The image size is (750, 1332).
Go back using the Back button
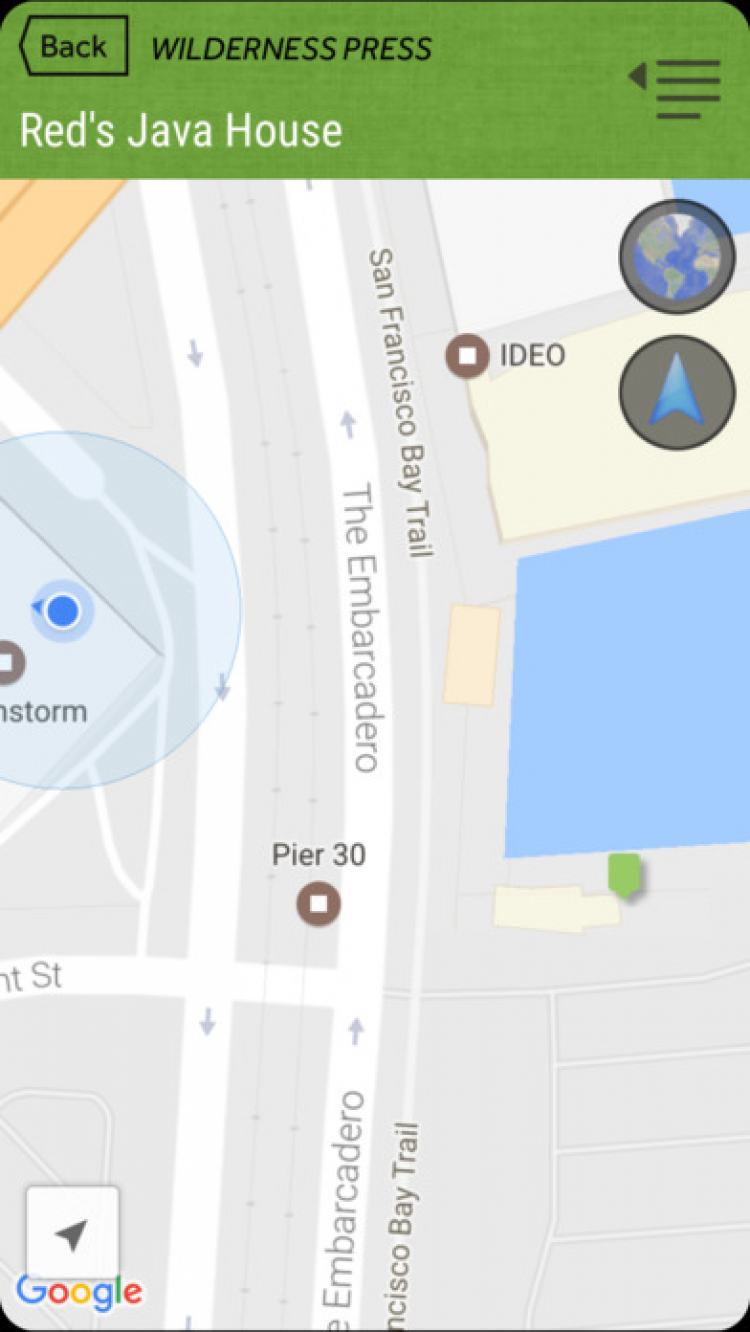73,47
